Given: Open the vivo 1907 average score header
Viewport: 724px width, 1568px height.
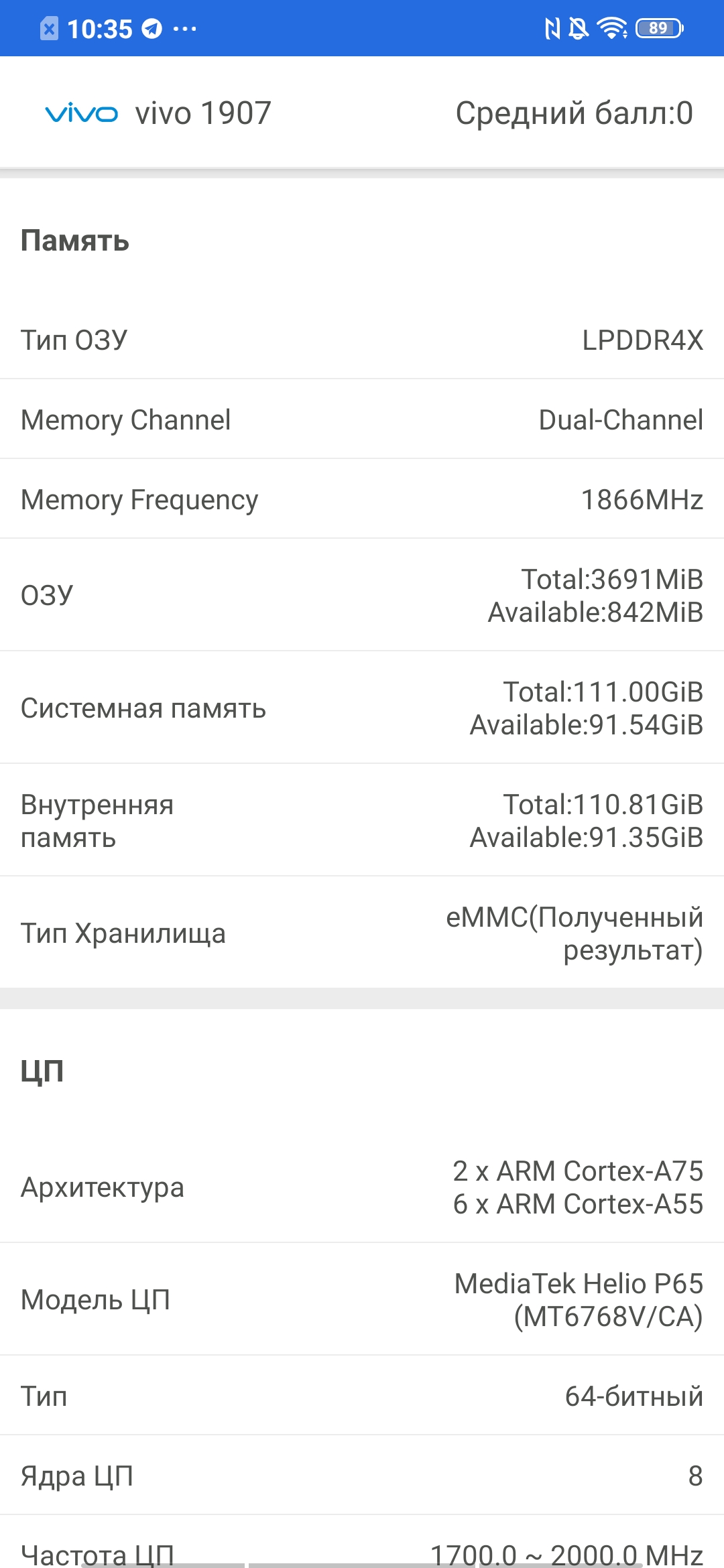Looking at the screenshot, I should pos(362,113).
